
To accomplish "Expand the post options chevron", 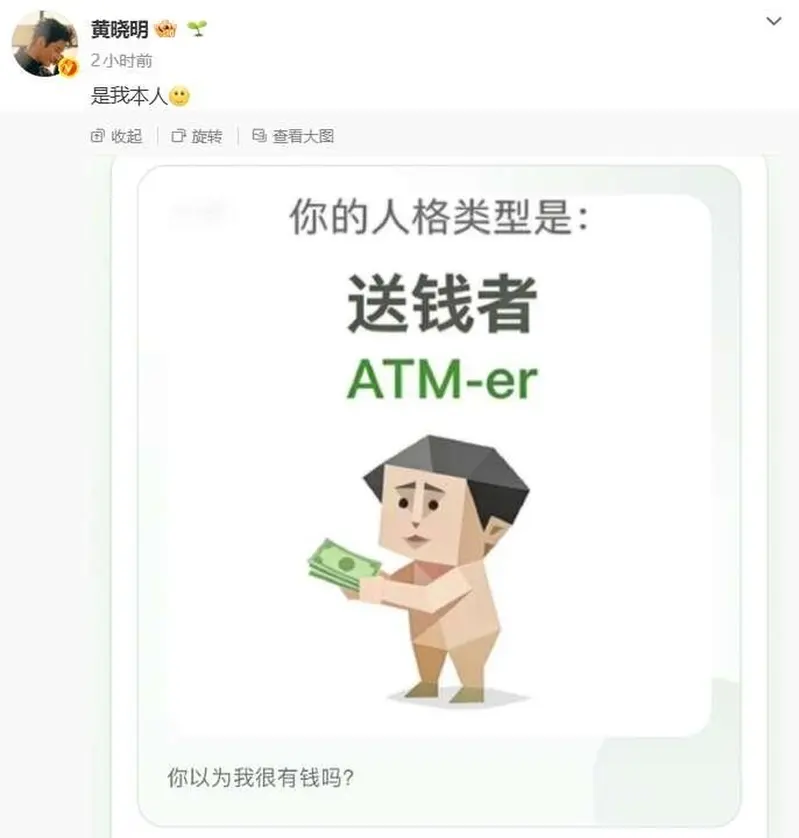I will (773, 22).
